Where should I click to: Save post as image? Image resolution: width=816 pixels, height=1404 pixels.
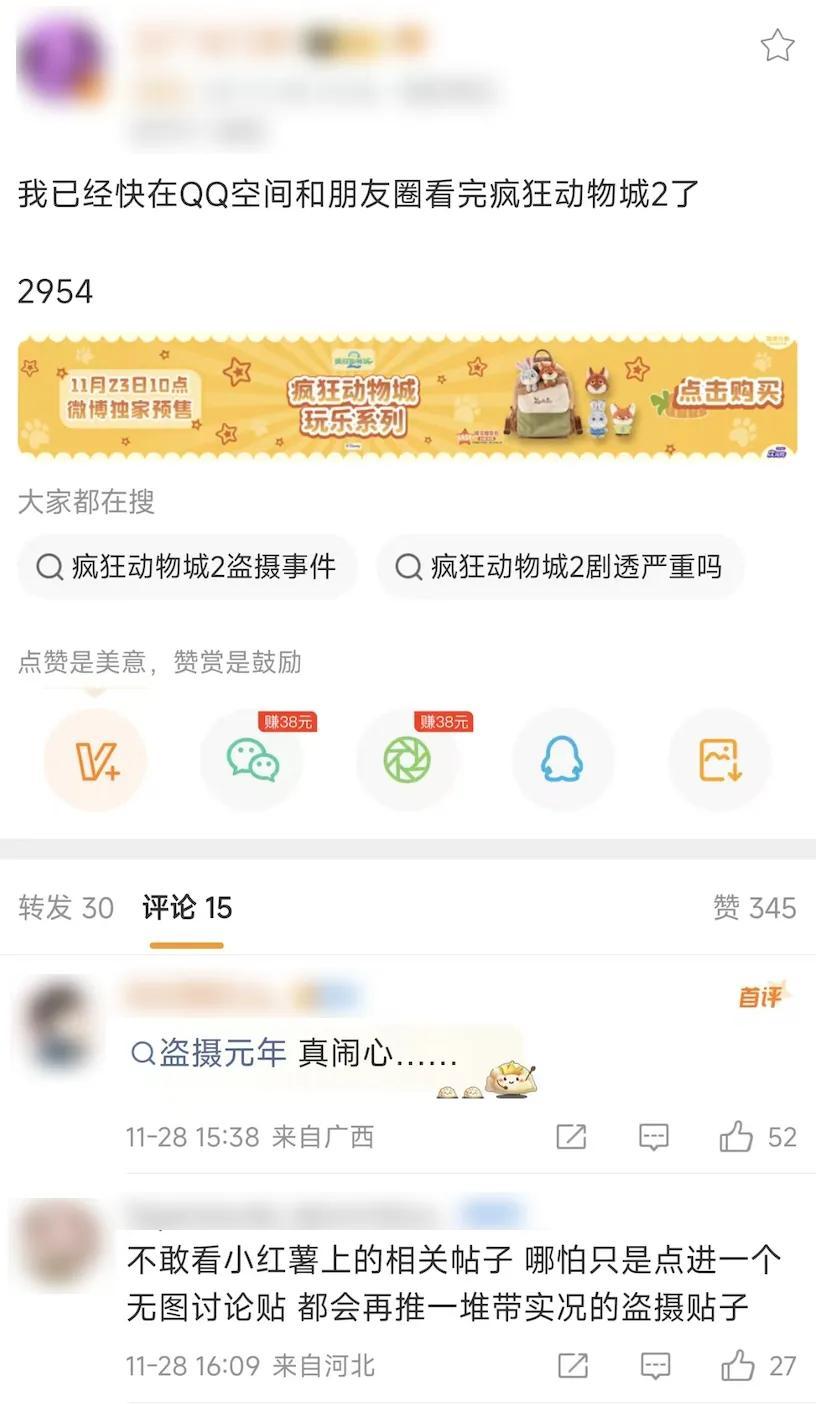point(719,760)
